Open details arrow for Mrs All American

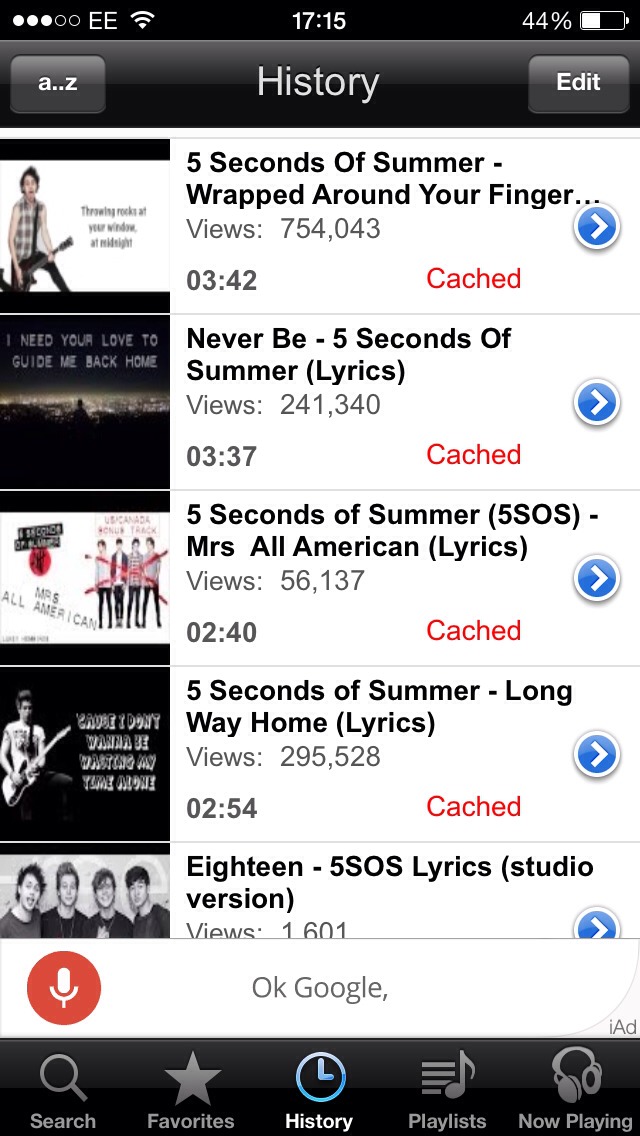(597, 578)
